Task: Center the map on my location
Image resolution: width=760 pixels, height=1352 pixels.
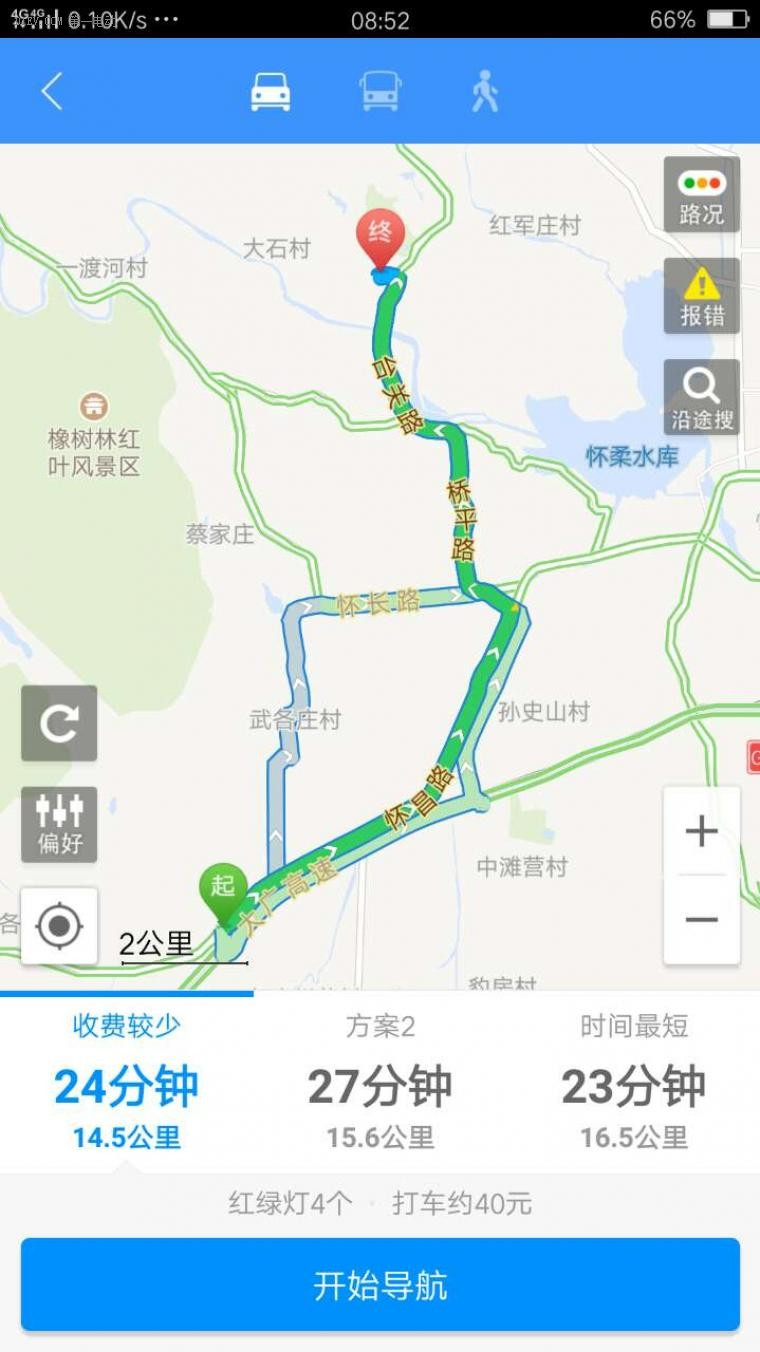Action: pyautogui.click(x=59, y=926)
